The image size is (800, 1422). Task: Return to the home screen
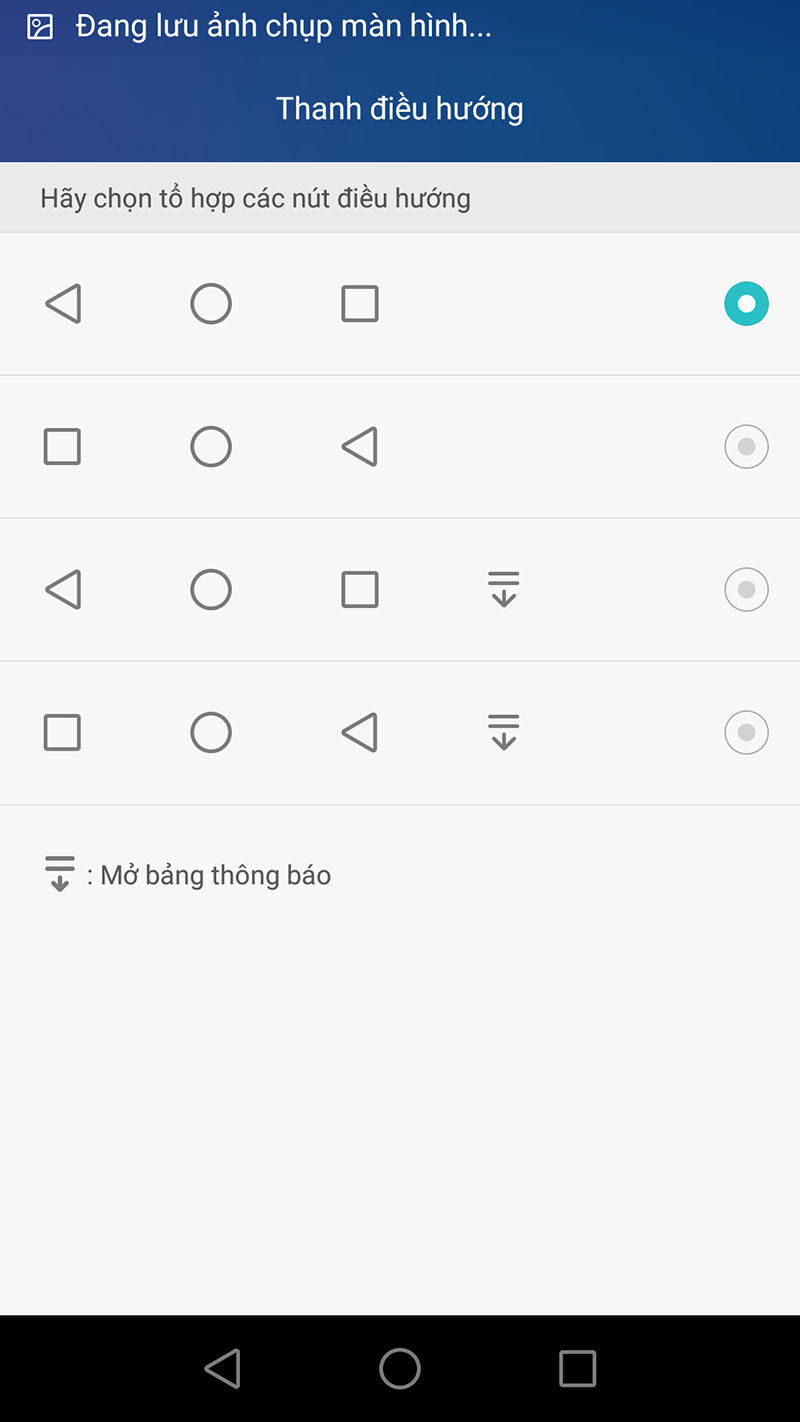tap(400, 1368)
